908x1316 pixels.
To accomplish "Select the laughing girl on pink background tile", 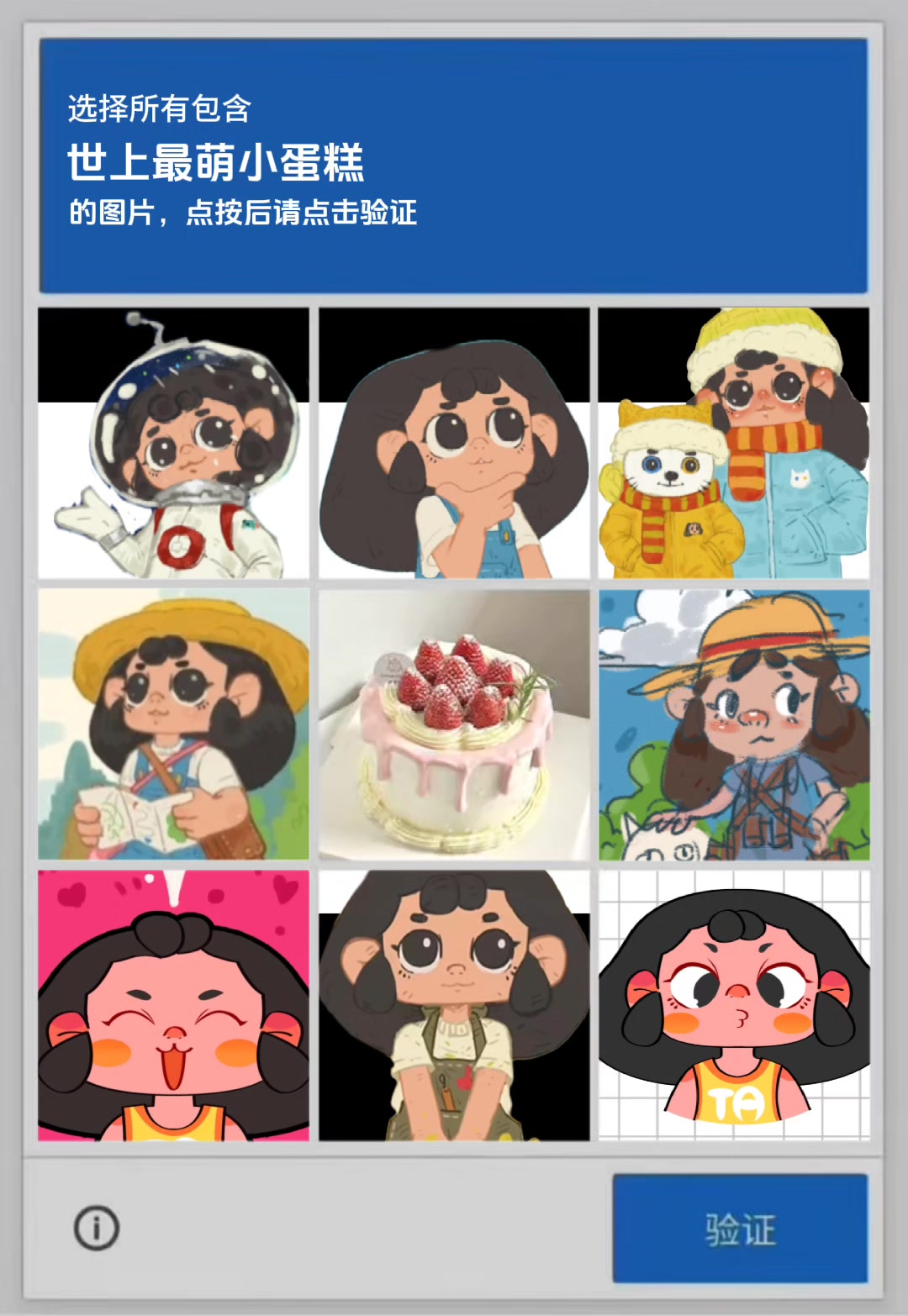I will (x=173, y=1005).
